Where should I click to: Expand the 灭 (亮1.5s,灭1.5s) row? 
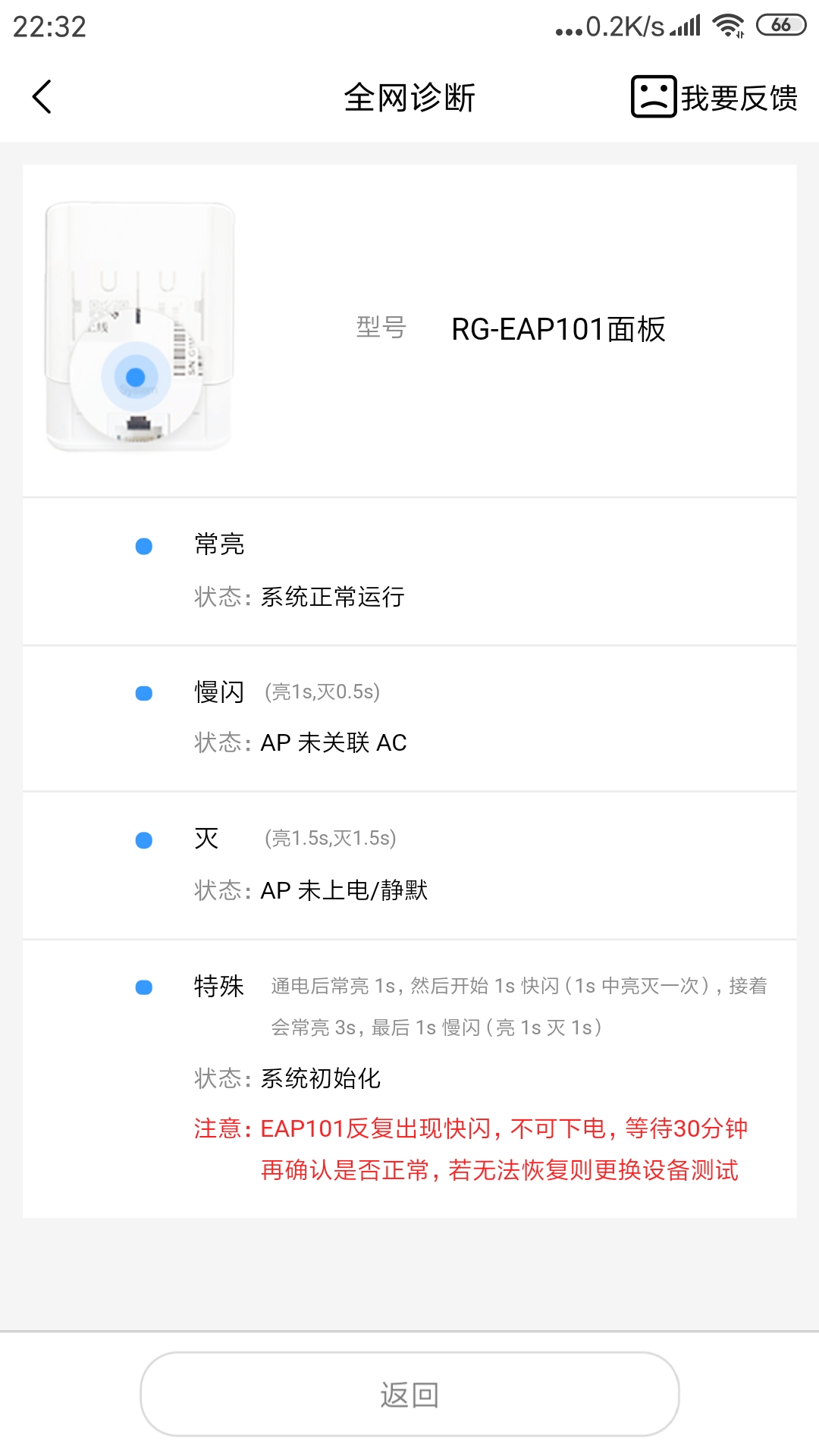[409, 864]
